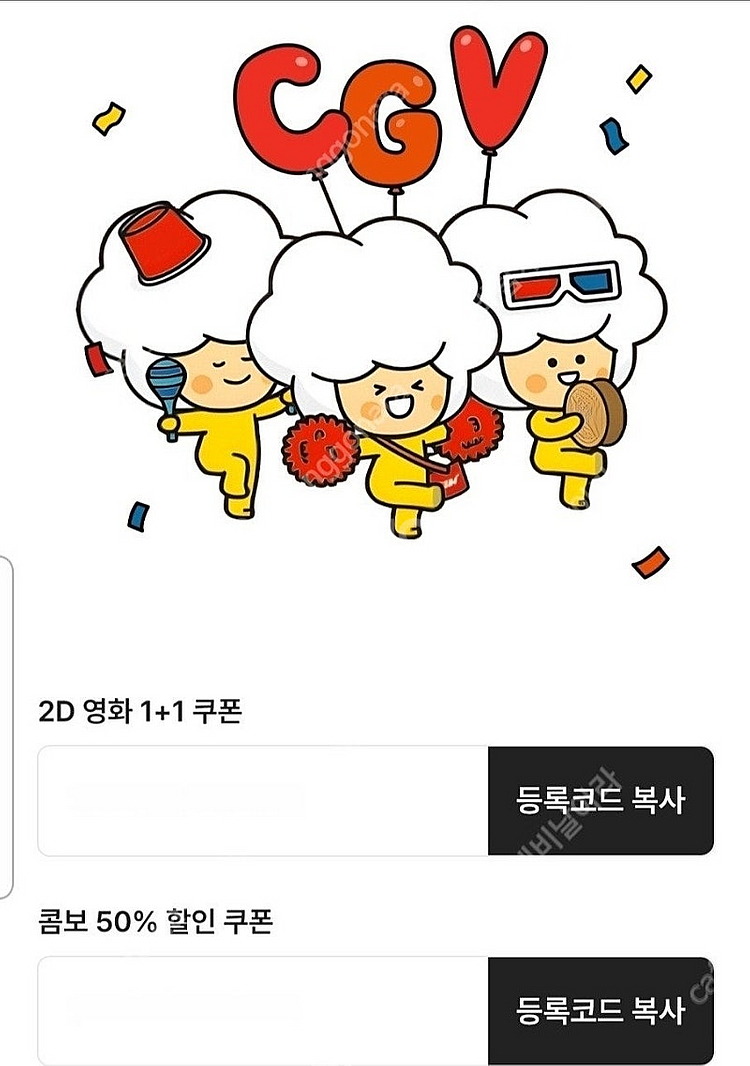The image size is (750, 1066).
Task: Copy the combo 50% discount coupon code
Action: (600, 1010)
